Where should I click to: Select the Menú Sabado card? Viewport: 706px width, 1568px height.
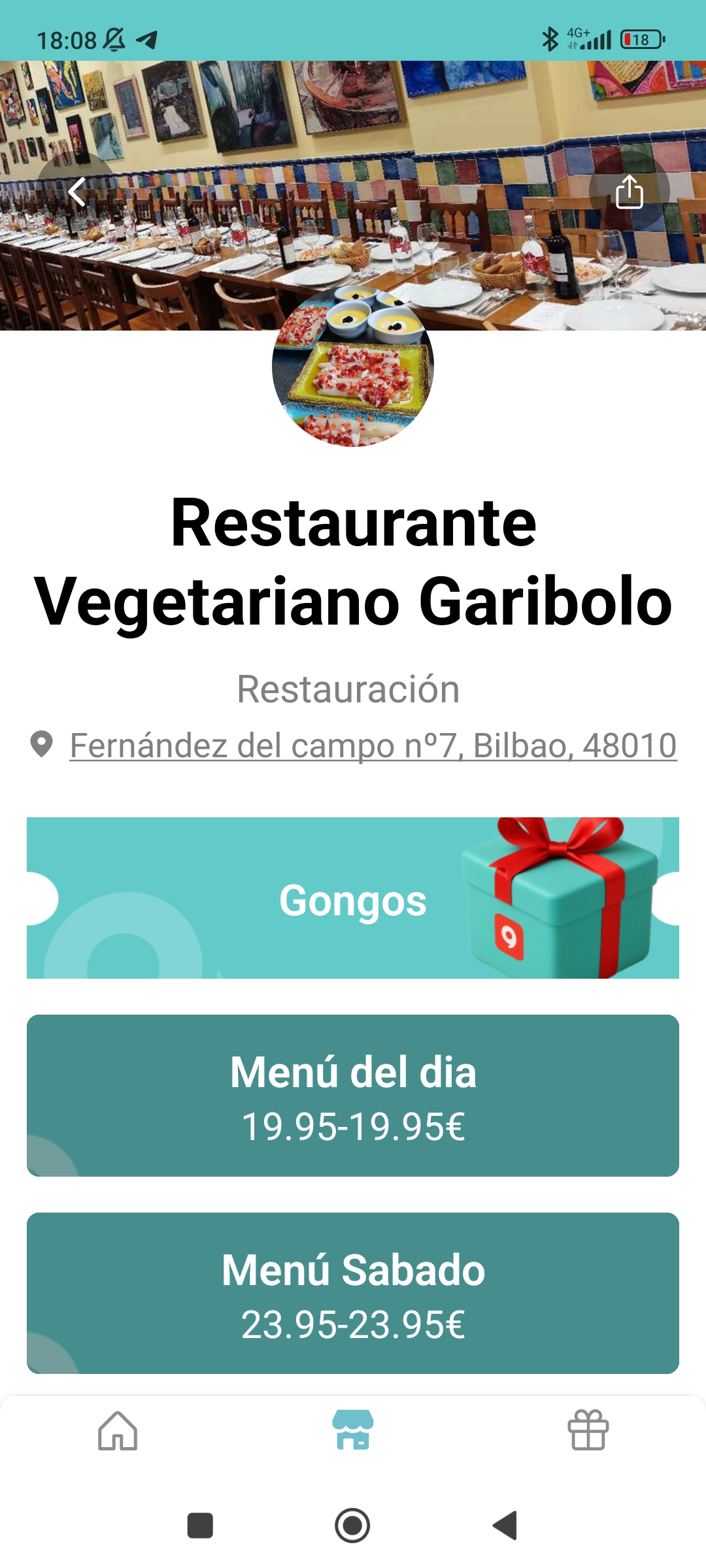coord(353,1294)
